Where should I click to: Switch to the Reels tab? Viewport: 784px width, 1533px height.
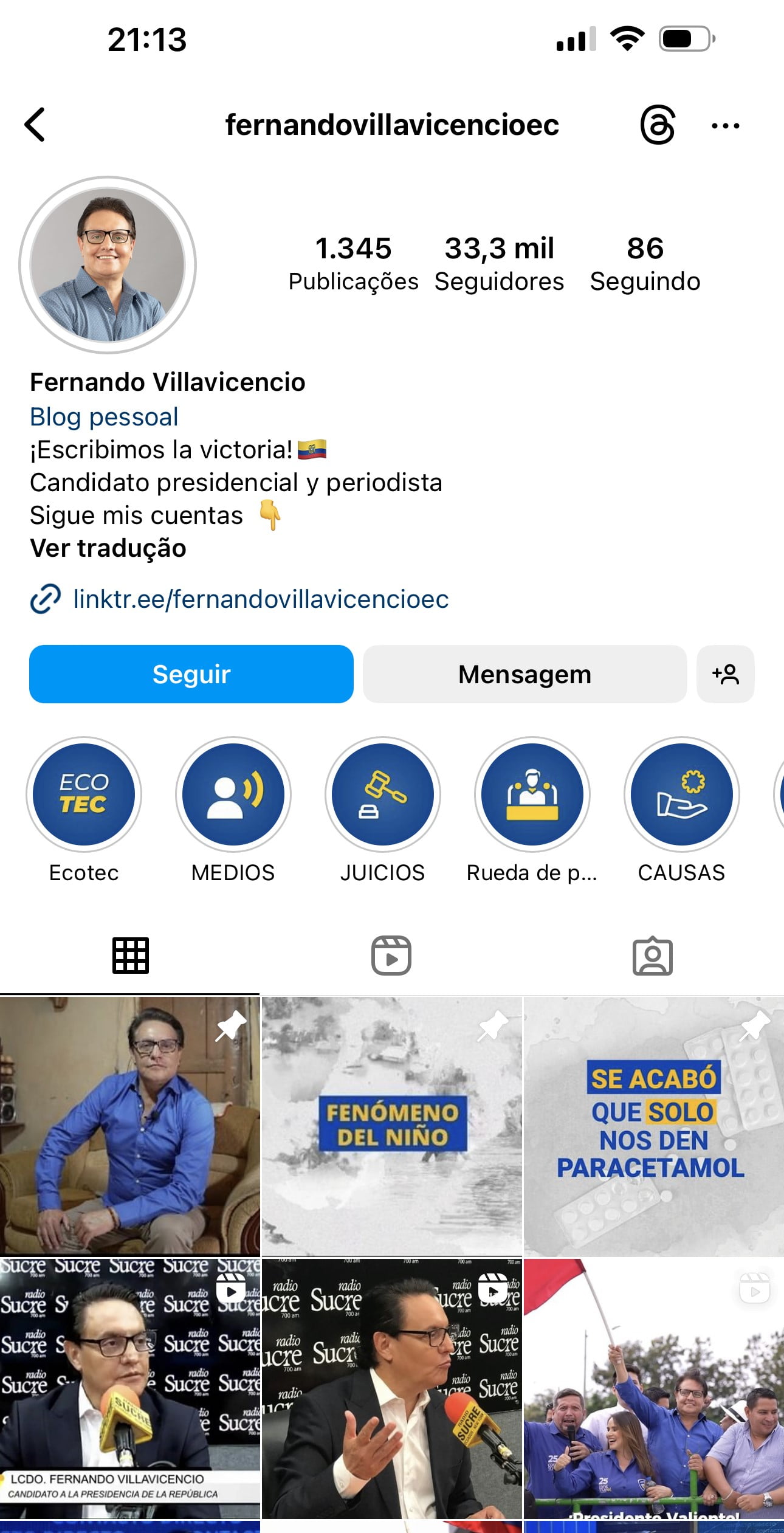[x=391, y=956]
